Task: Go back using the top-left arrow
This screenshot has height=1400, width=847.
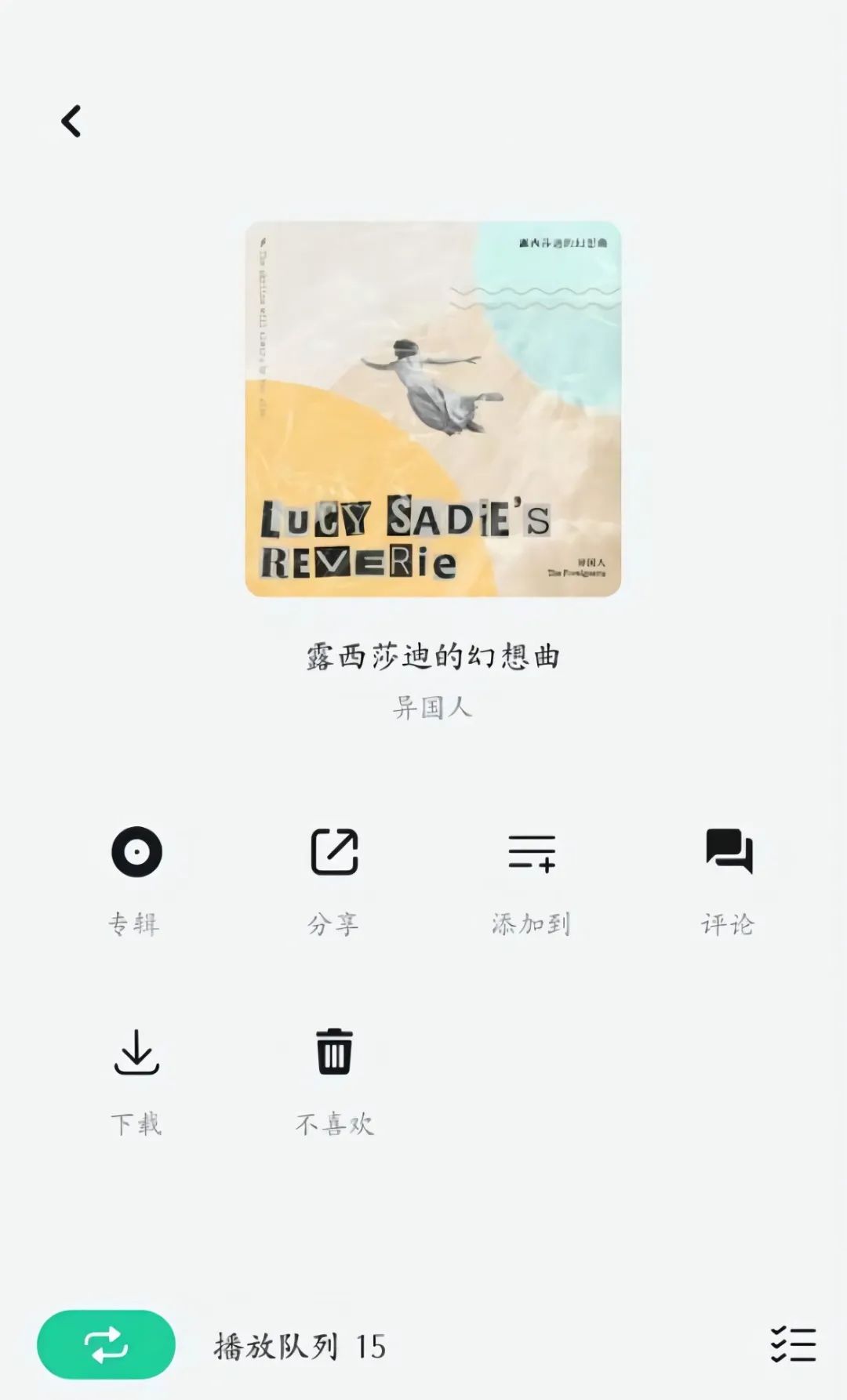Action: coord(71,122)
